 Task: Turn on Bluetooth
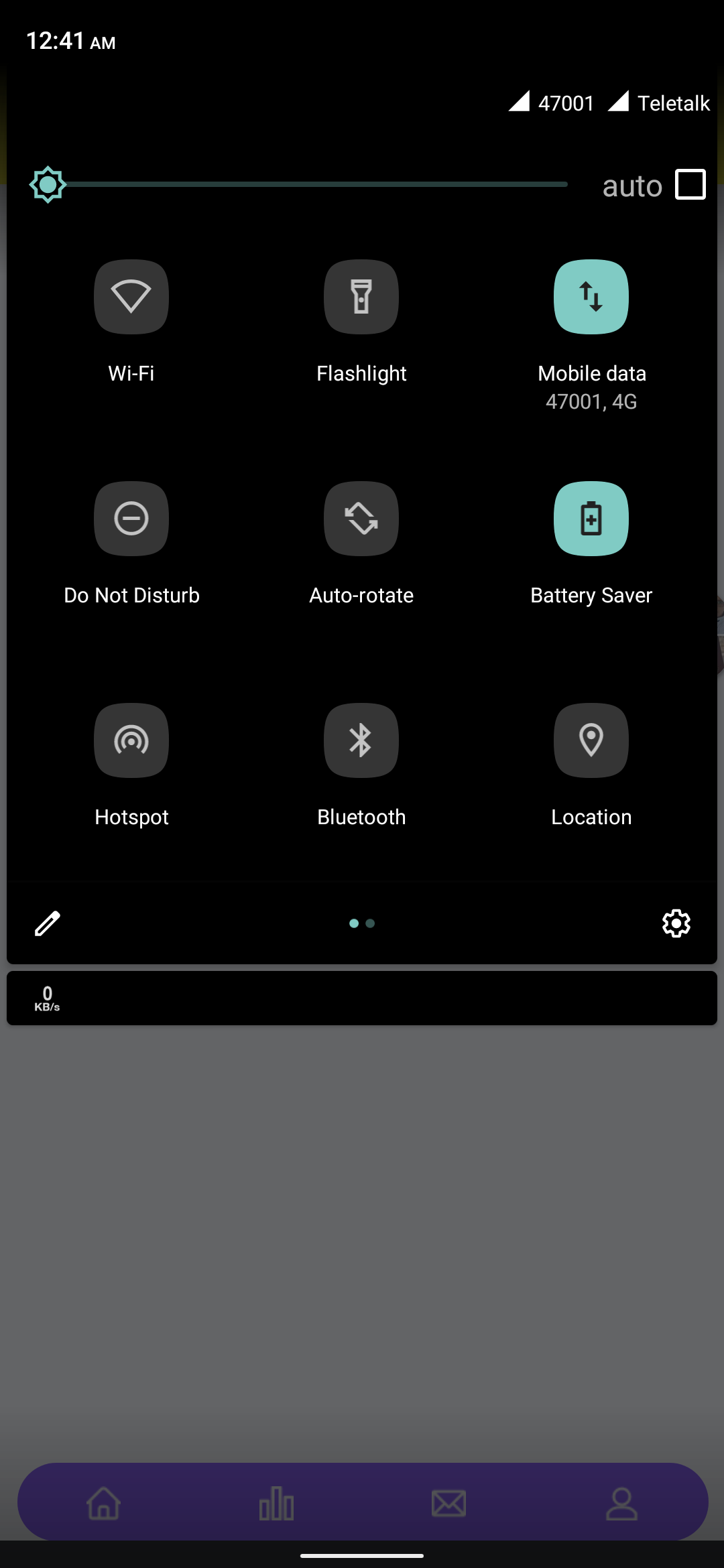coord(361,740)
